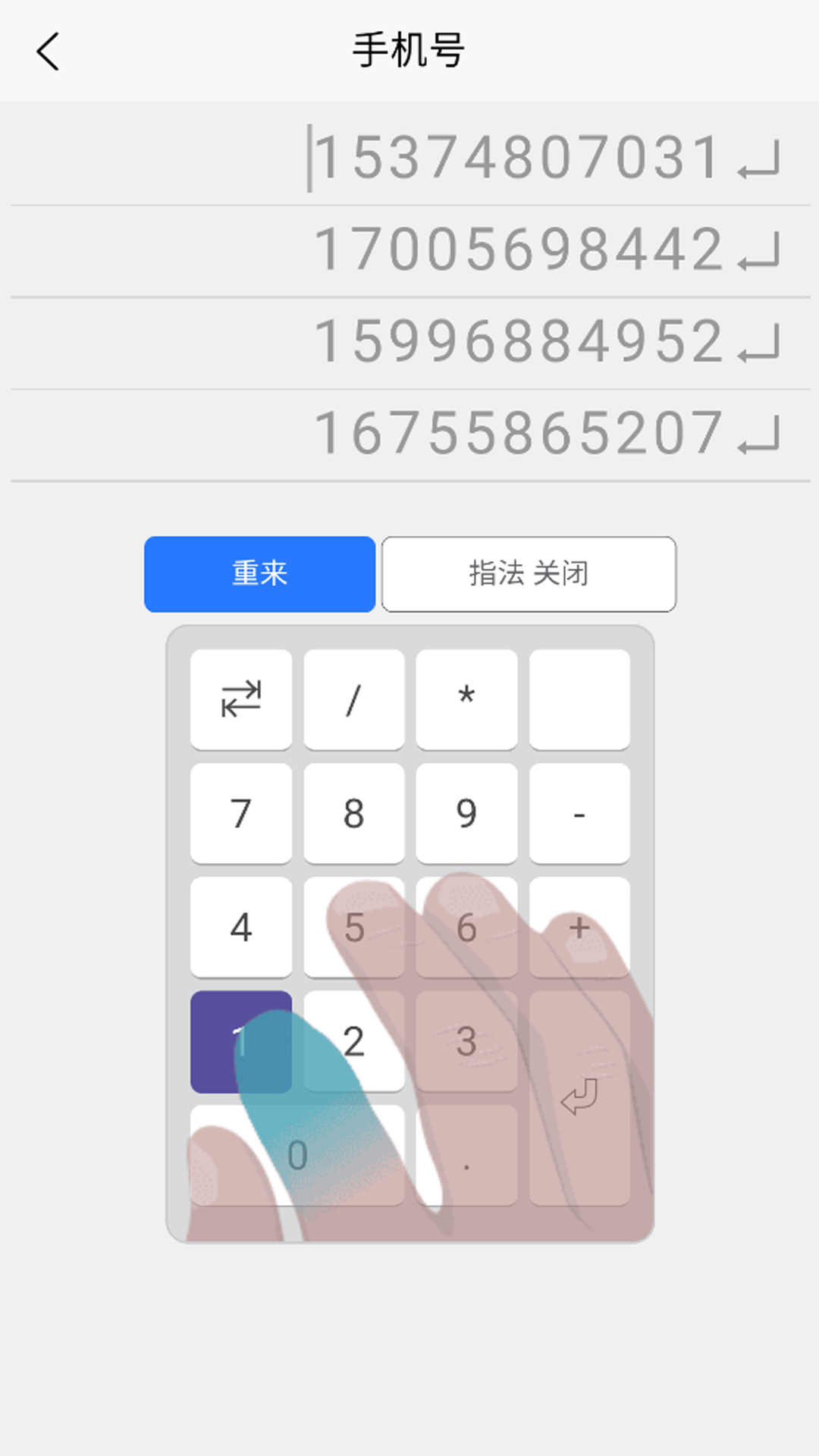Viewport: 819px width, 1456px height.
Task: Tap the slash key on the numpad
Action: [x=353, y=699]
